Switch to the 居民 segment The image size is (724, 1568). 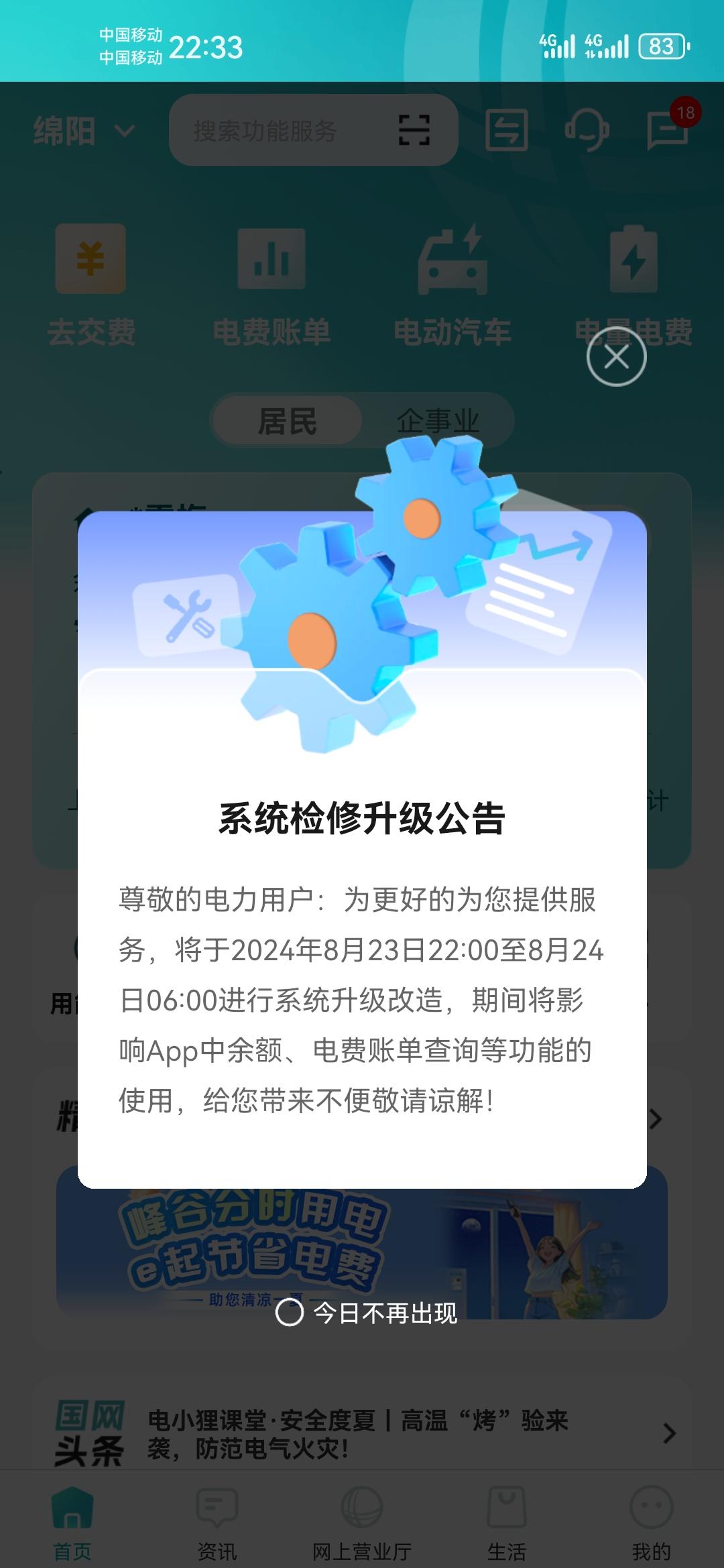287,421
